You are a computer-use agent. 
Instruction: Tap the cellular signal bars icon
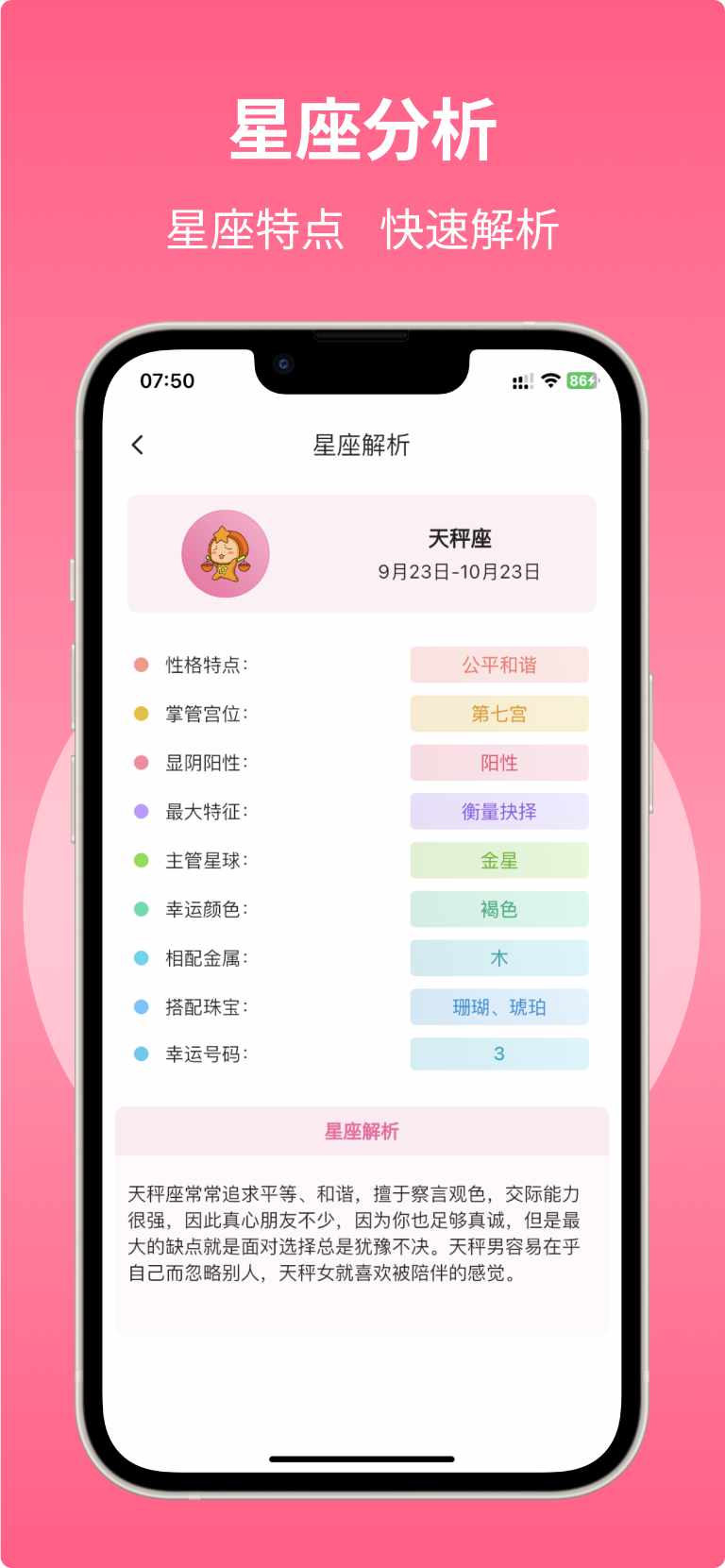click(521, 383)
